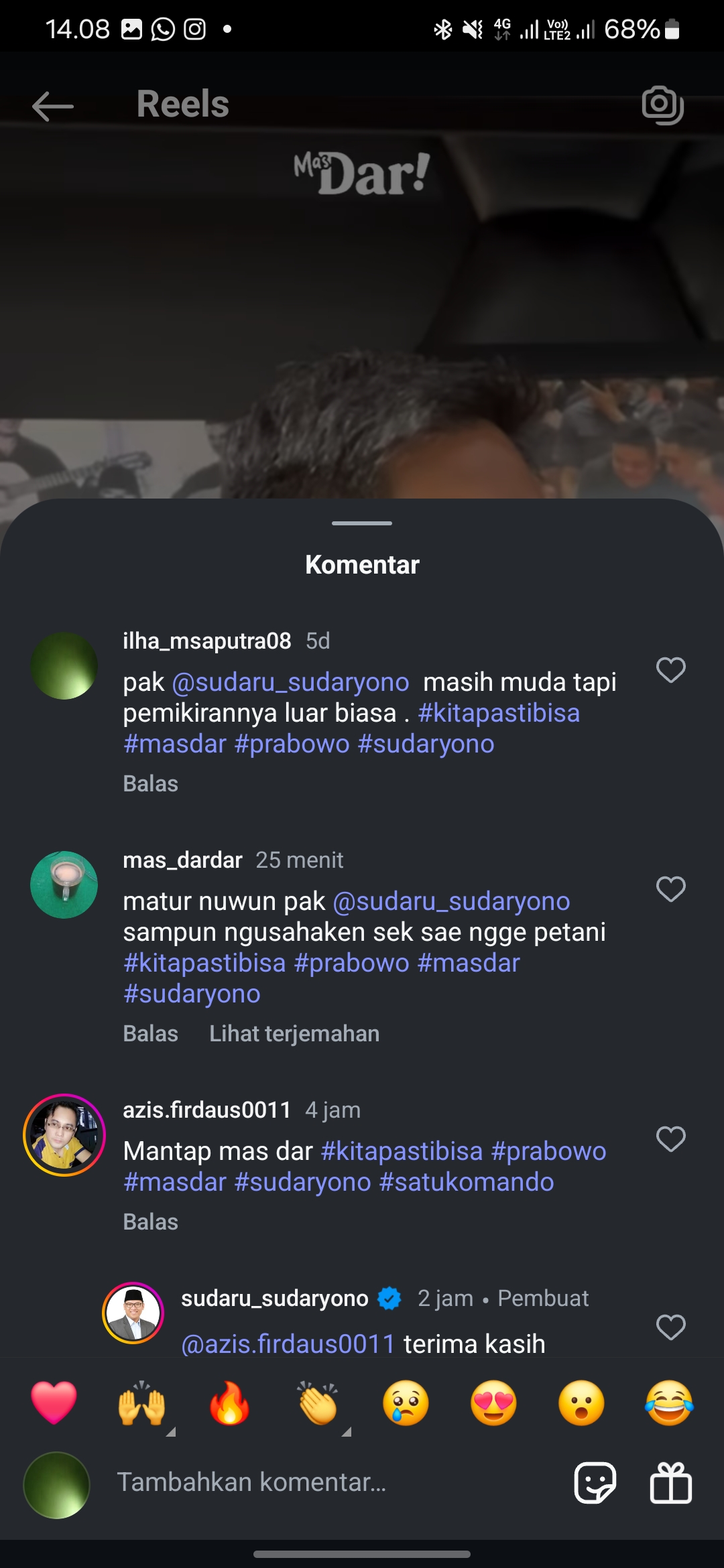Viewport: 724px width, 1568px height.
Task: Open the #satukomando hashtag
Action: tap(467, 1182)
